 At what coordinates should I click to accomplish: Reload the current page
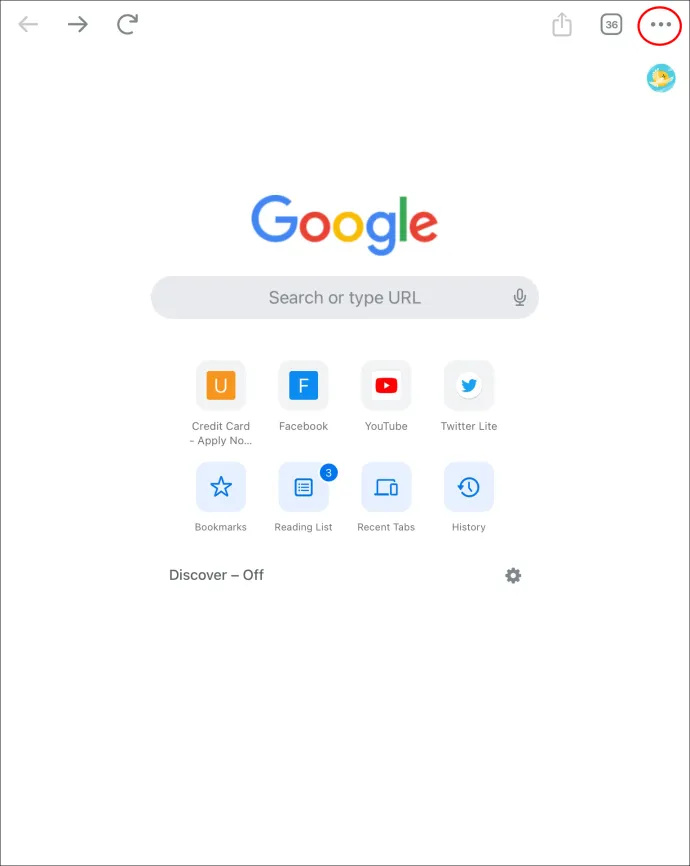coord(127,24)
